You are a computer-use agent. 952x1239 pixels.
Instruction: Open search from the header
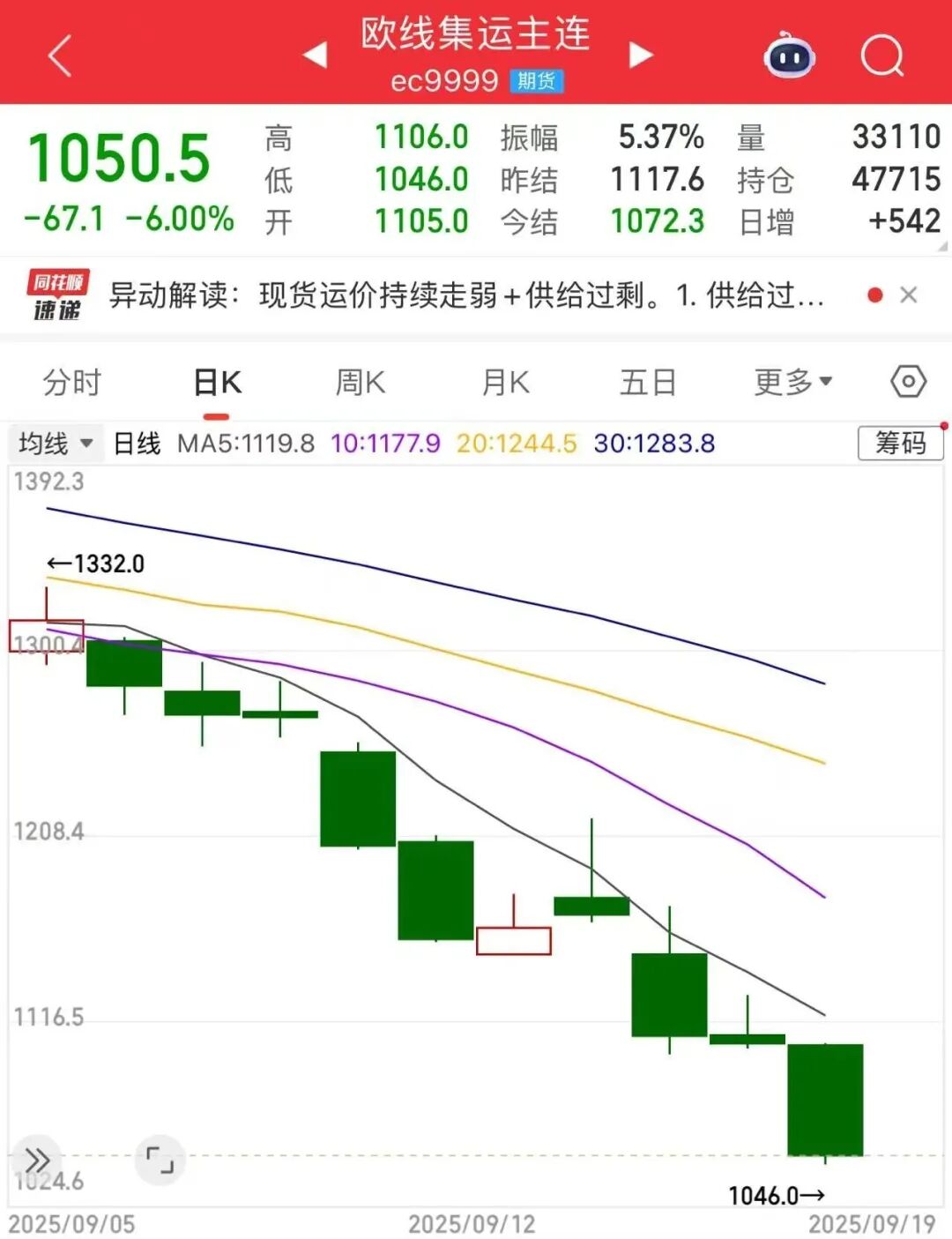881,56
